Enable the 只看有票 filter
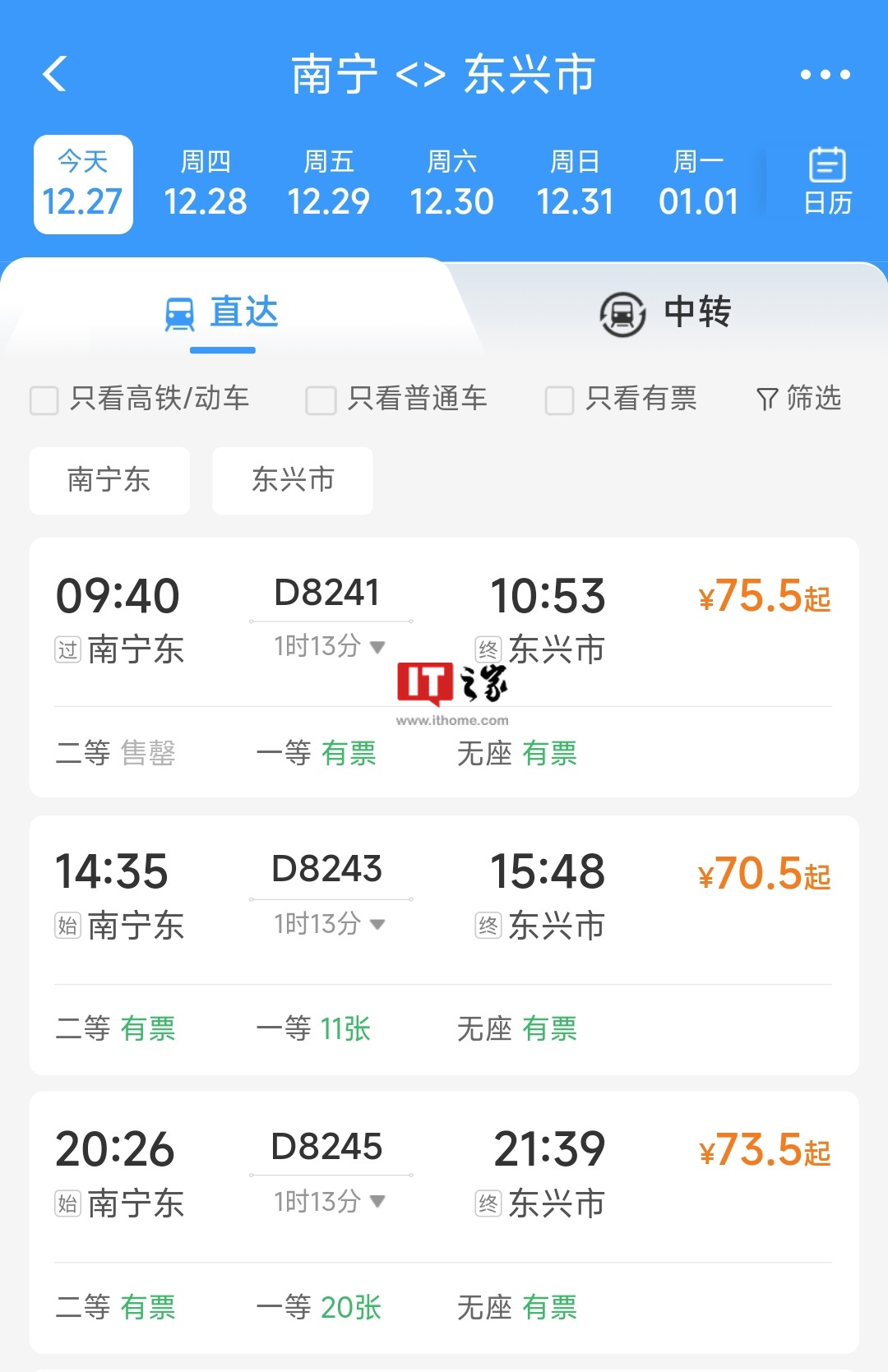The image size is (888, 1372). coord(558,400)
